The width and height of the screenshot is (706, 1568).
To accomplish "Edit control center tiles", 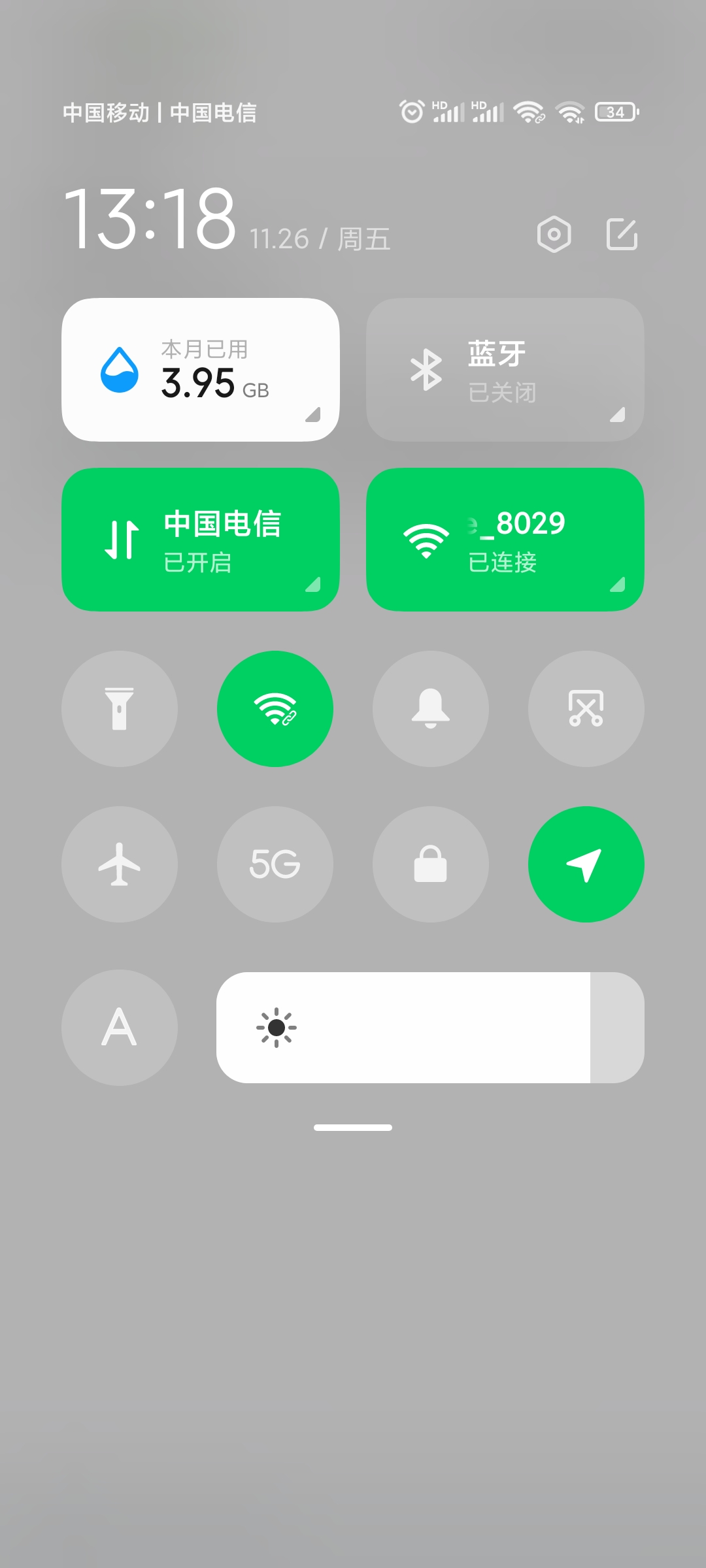I will pos(622,234).
